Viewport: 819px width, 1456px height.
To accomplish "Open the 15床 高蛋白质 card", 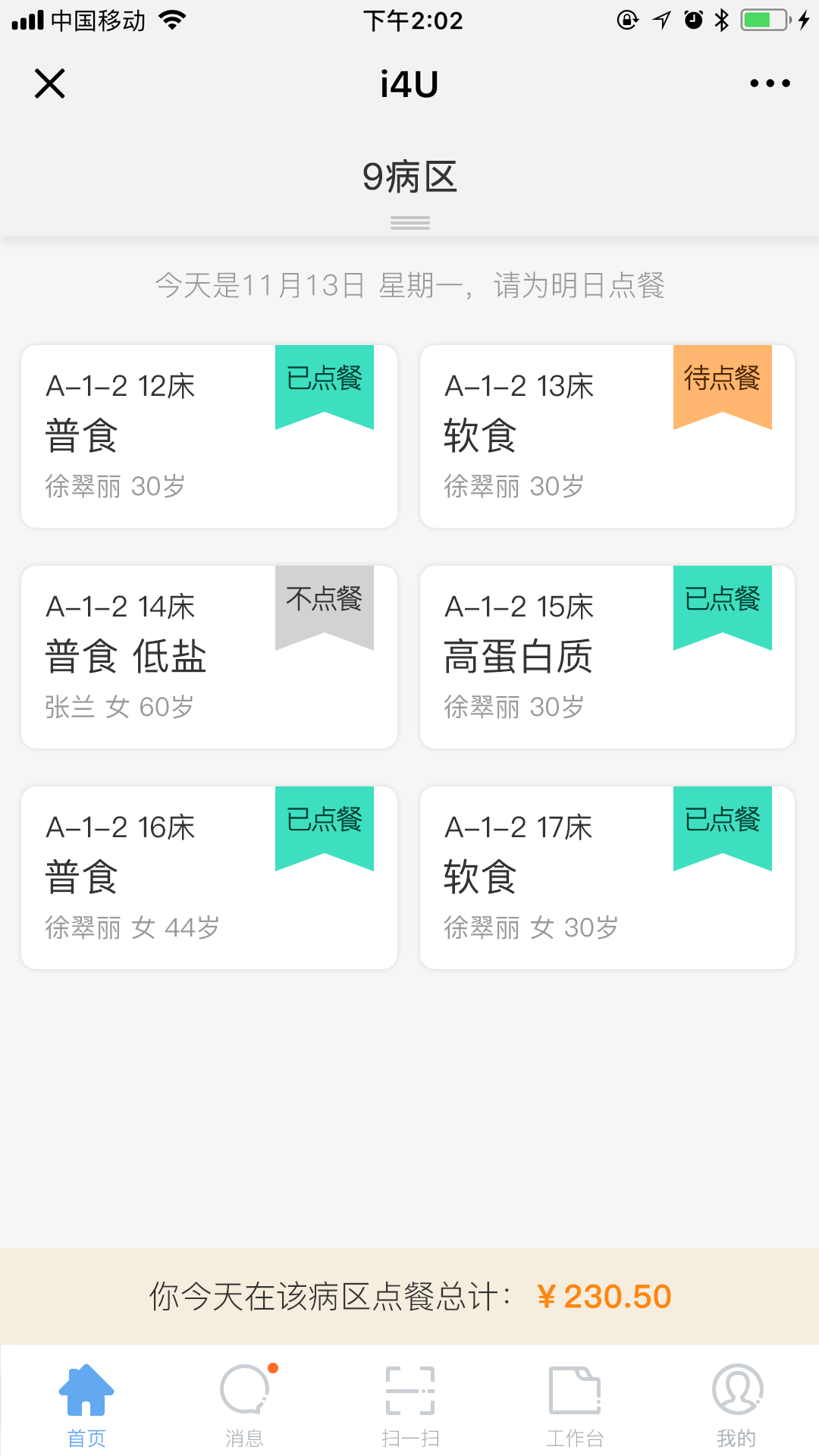I will 607,657.
